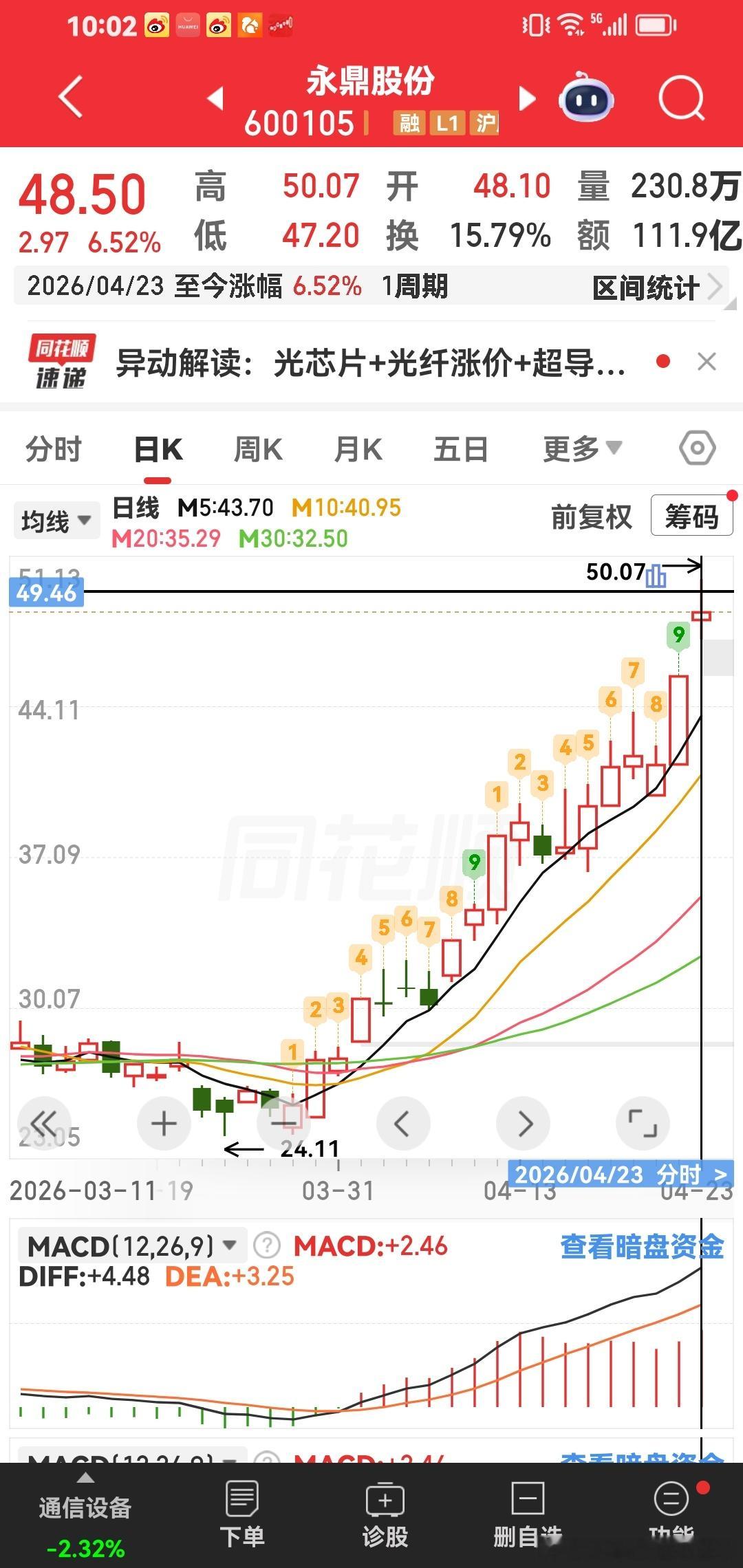743x1568 pixels.
Task: Zoom in with the plus control
Action: [x=163, y=1122]
